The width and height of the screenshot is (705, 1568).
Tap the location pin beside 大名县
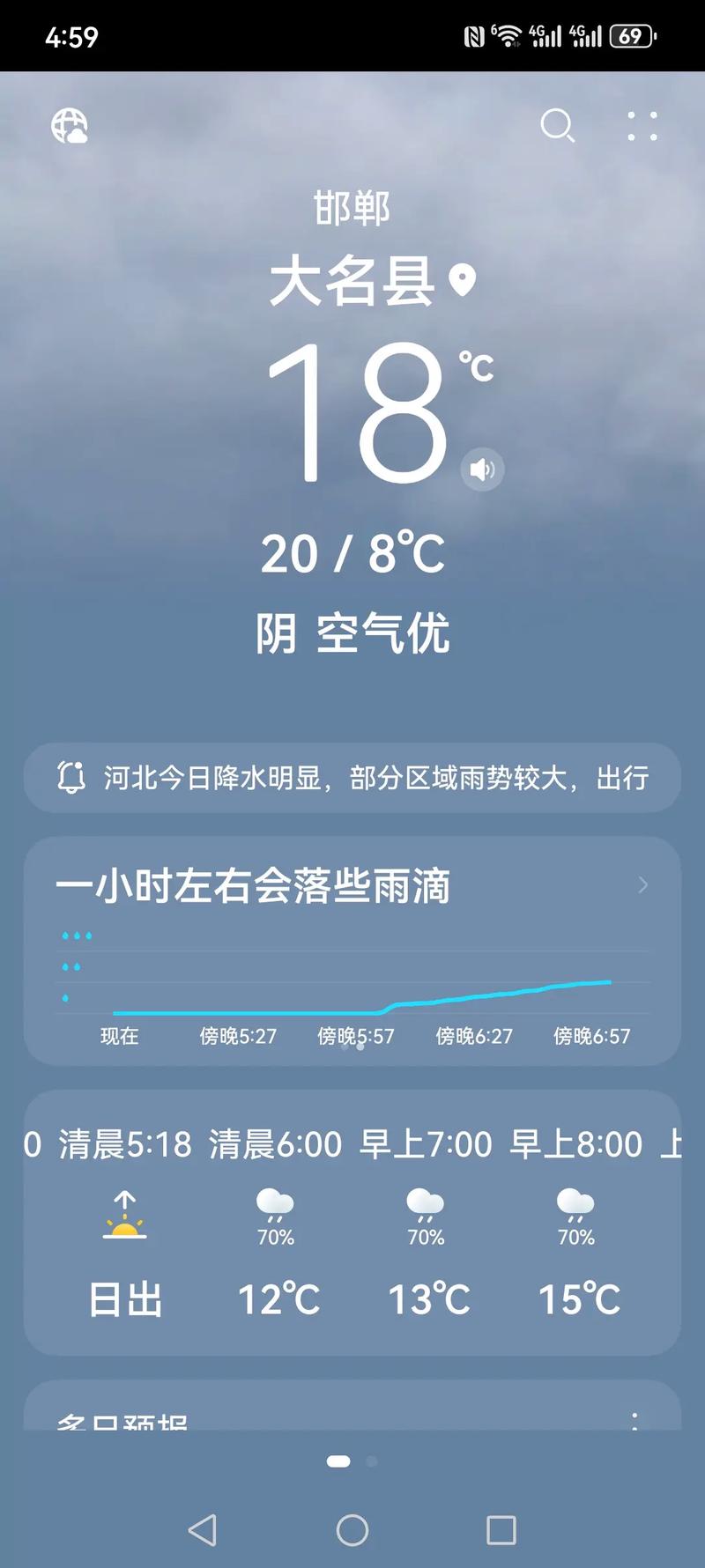(x=462, y=279)
